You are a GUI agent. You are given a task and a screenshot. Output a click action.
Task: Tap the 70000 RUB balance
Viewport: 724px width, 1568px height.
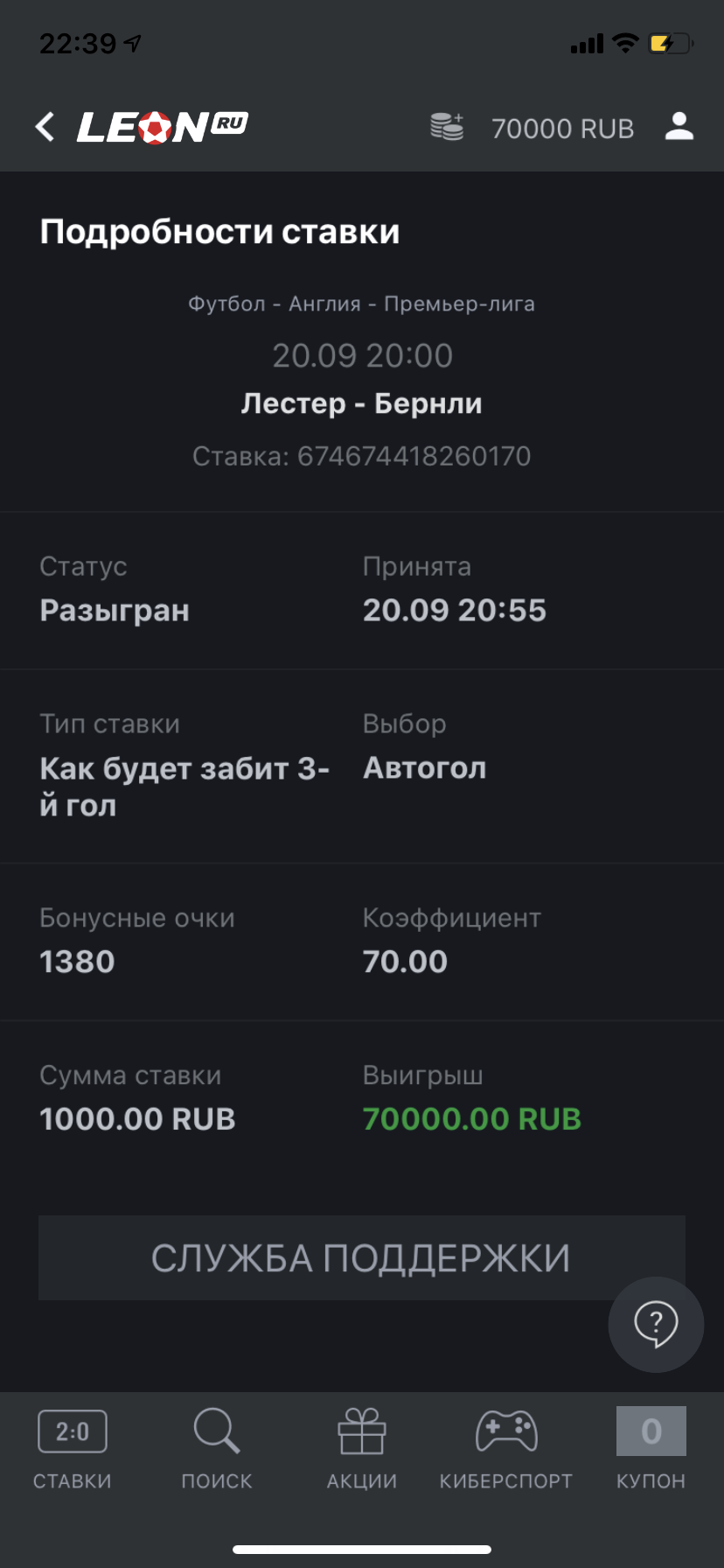562,129
